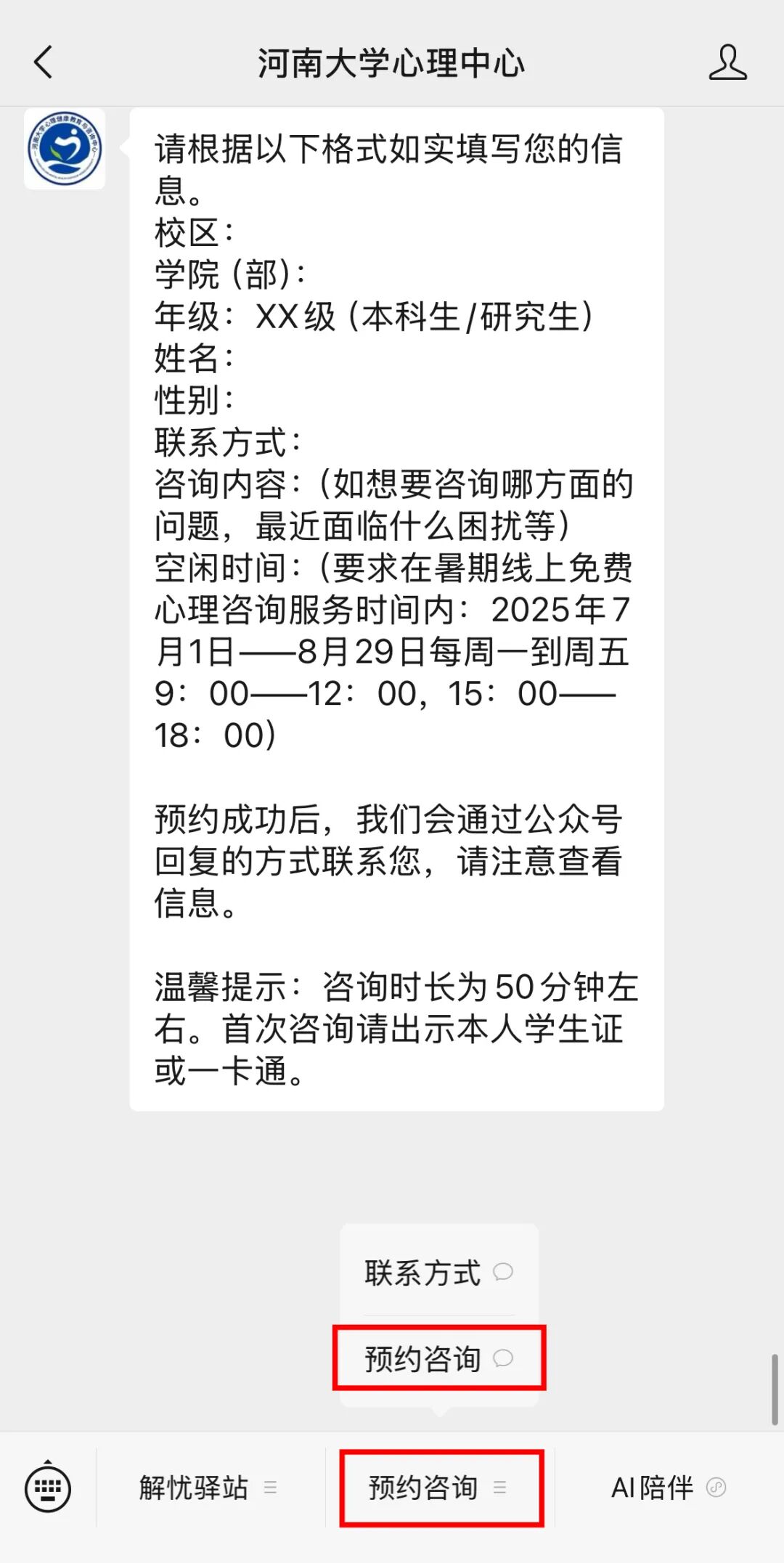
Task: Open the official account profile icon
Action: click(x=727, y=62)
